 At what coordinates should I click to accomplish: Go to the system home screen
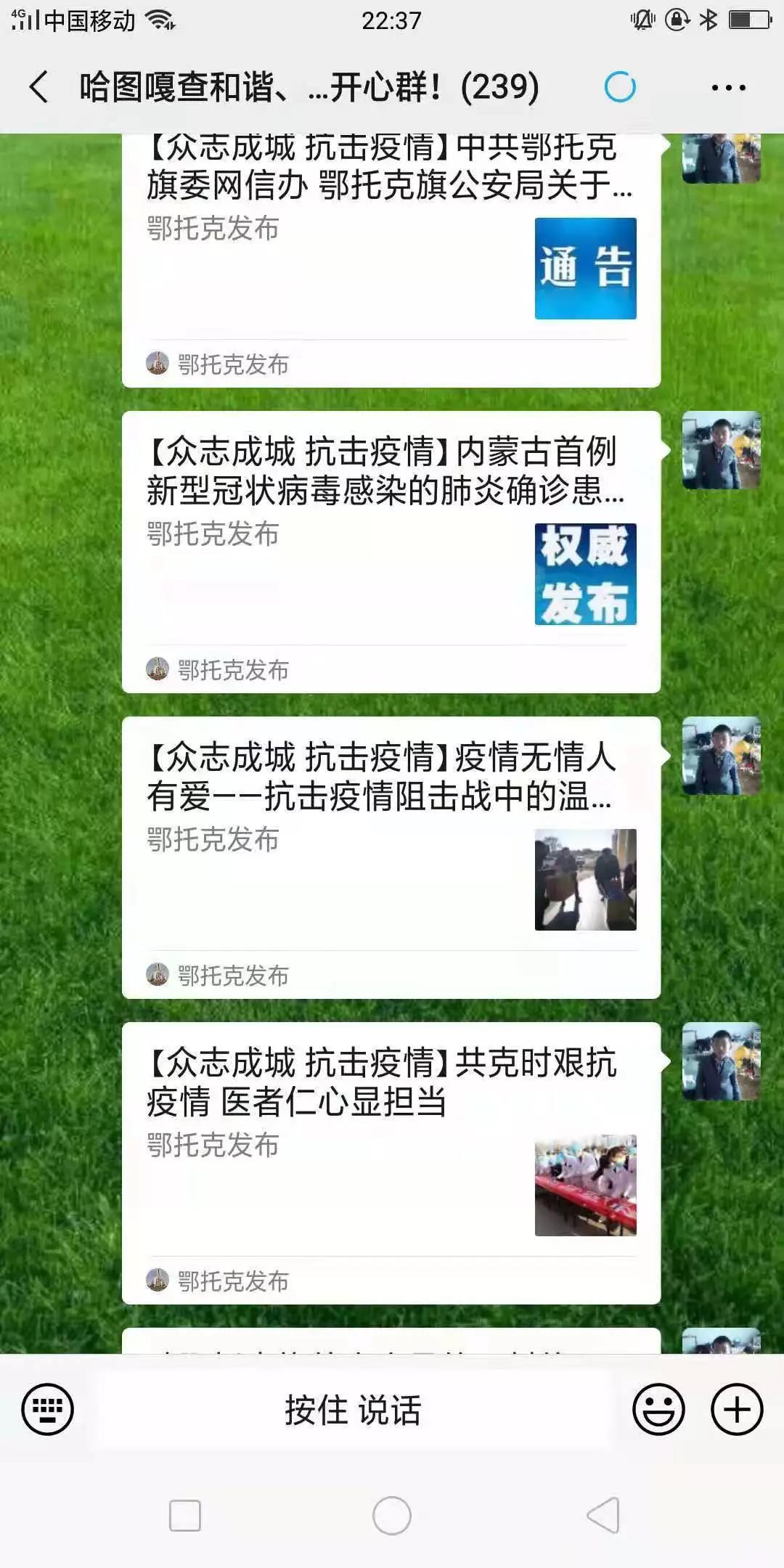[391, 1516]
